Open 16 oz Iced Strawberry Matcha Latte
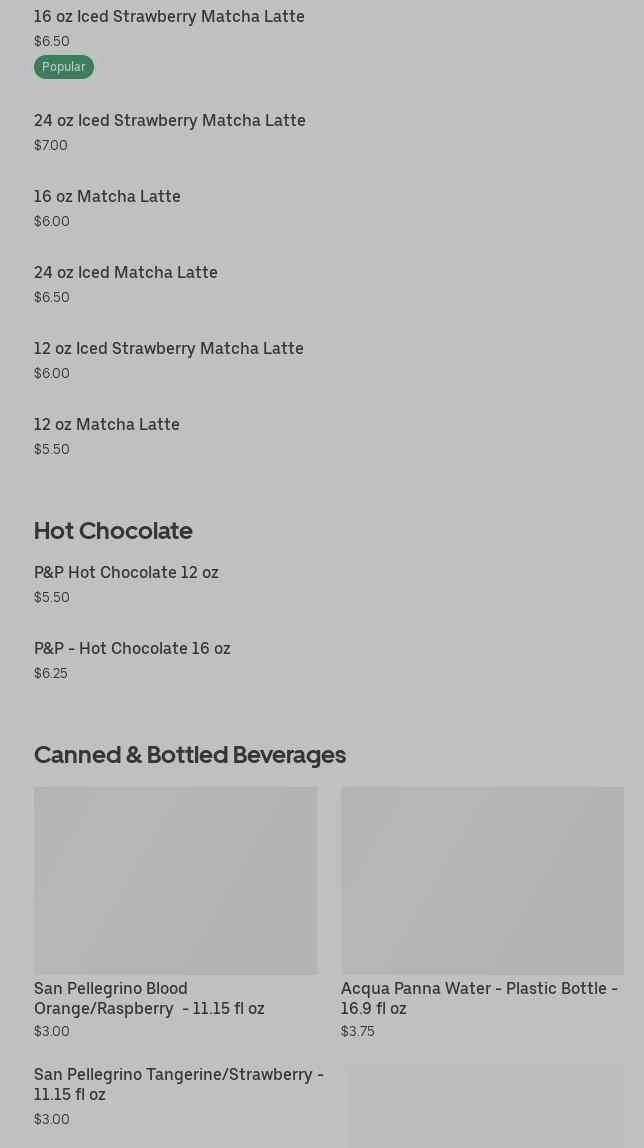 pyautogui.click(x=169, y=17)
